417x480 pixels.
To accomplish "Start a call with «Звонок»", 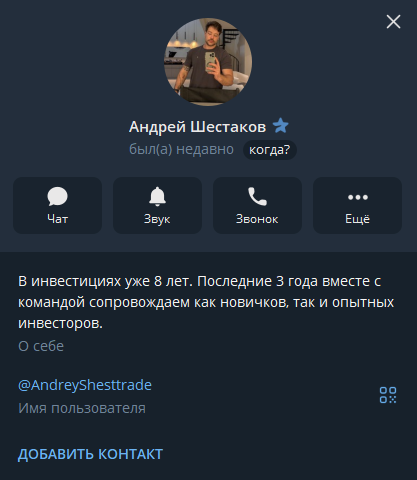I will click(257, 205).
